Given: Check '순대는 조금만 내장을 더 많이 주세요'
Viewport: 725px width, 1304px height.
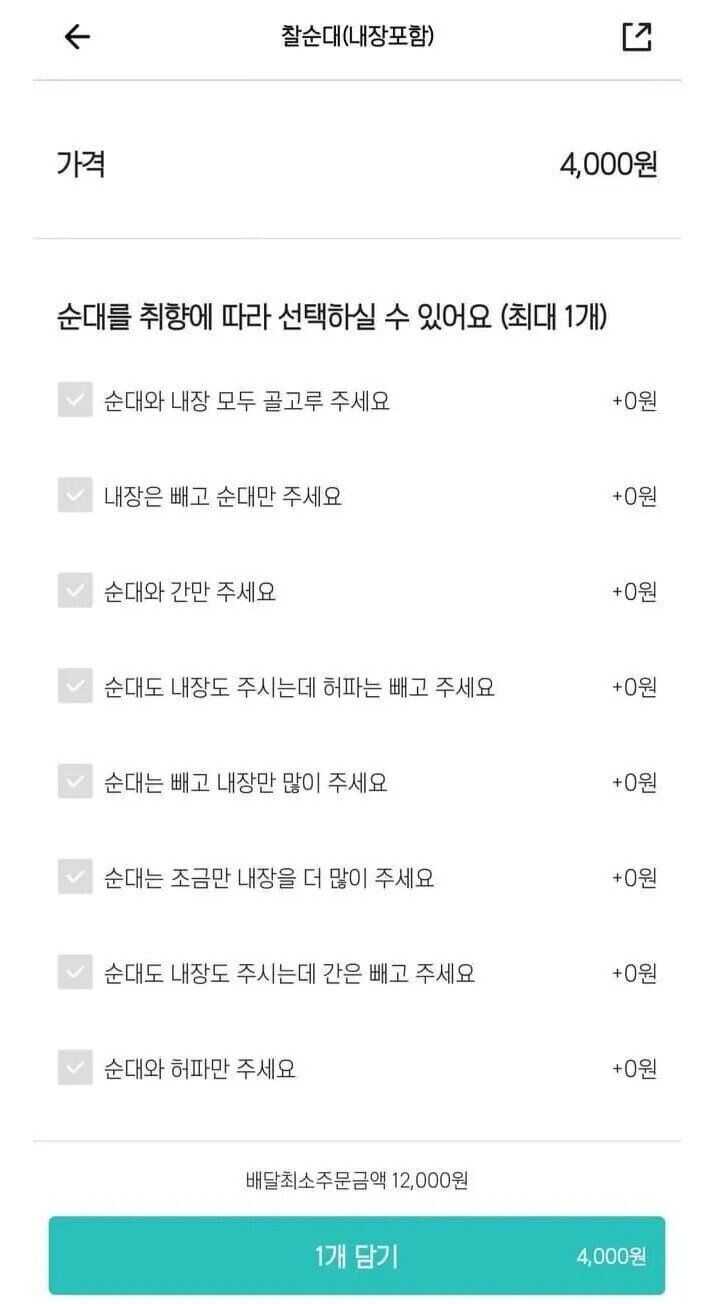Looking at the screenshot, I should (75, 878).
